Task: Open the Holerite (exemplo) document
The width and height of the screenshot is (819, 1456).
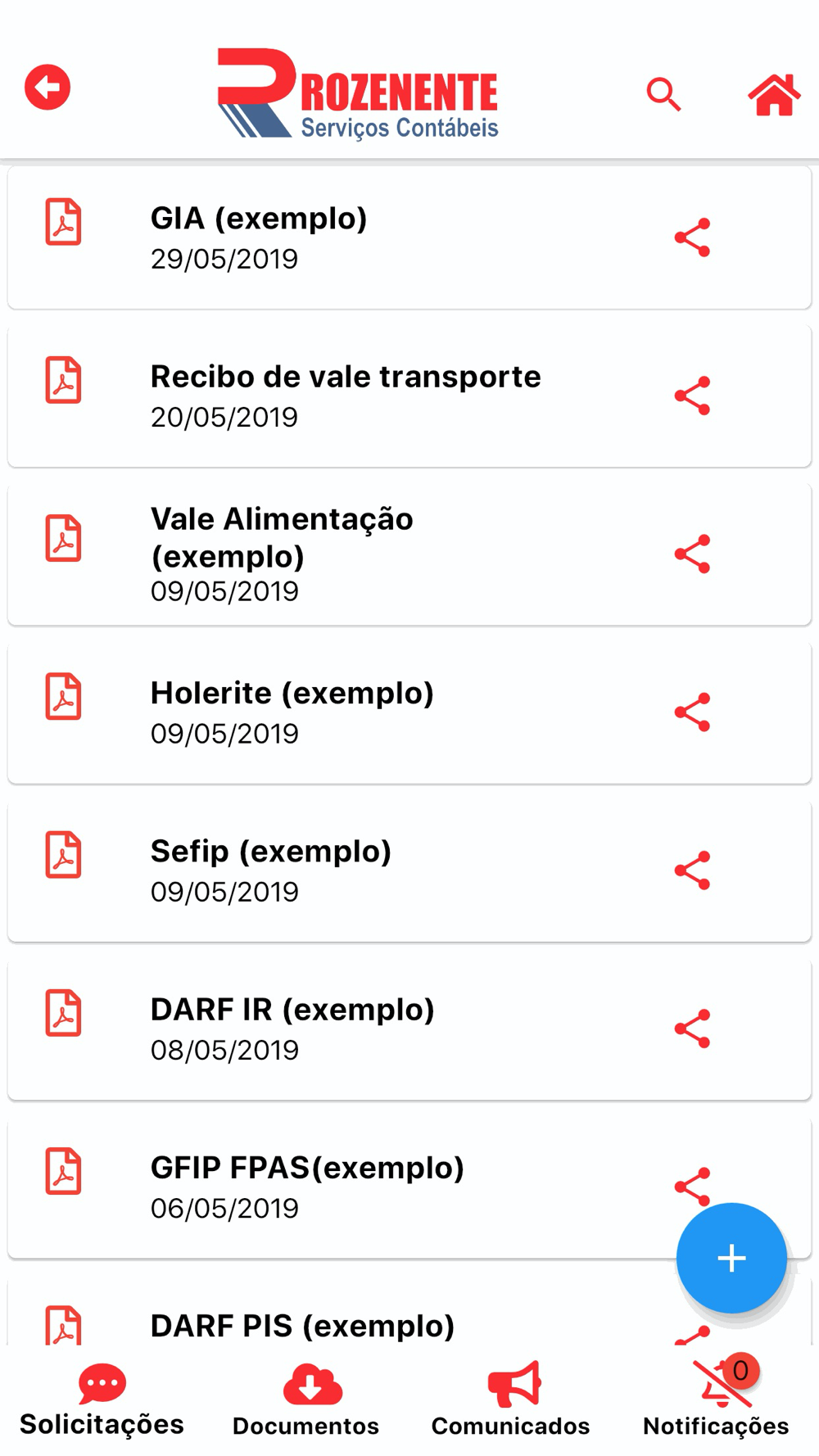Action: (409, 712)
